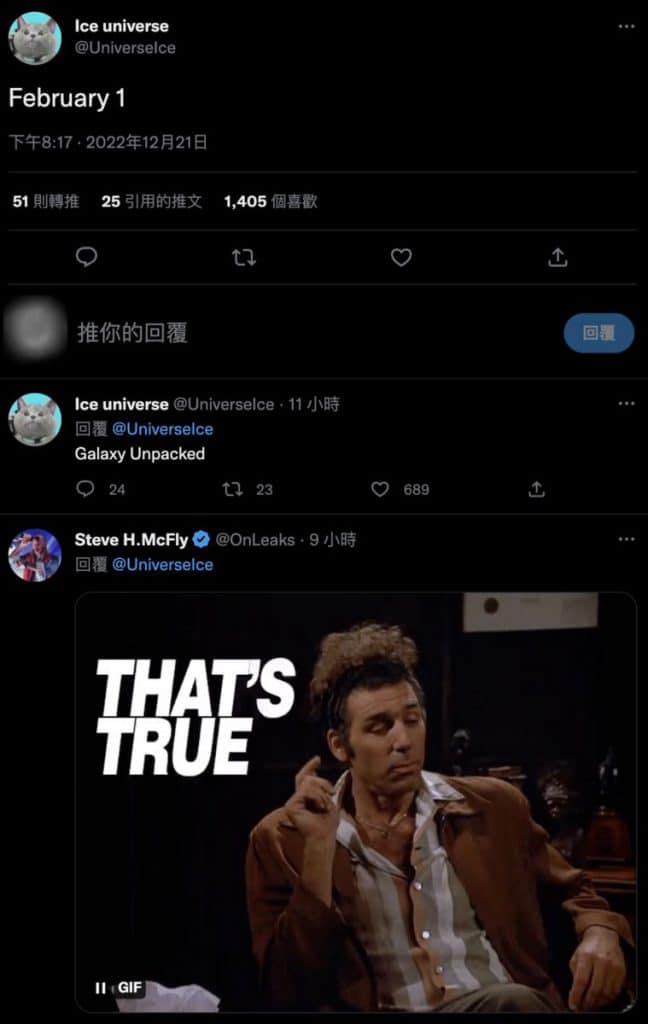Viewport: 648px width, 1024px height.
Task: Retweet the Galaxy Unpacked reply
Action: [x=233, y=489]
